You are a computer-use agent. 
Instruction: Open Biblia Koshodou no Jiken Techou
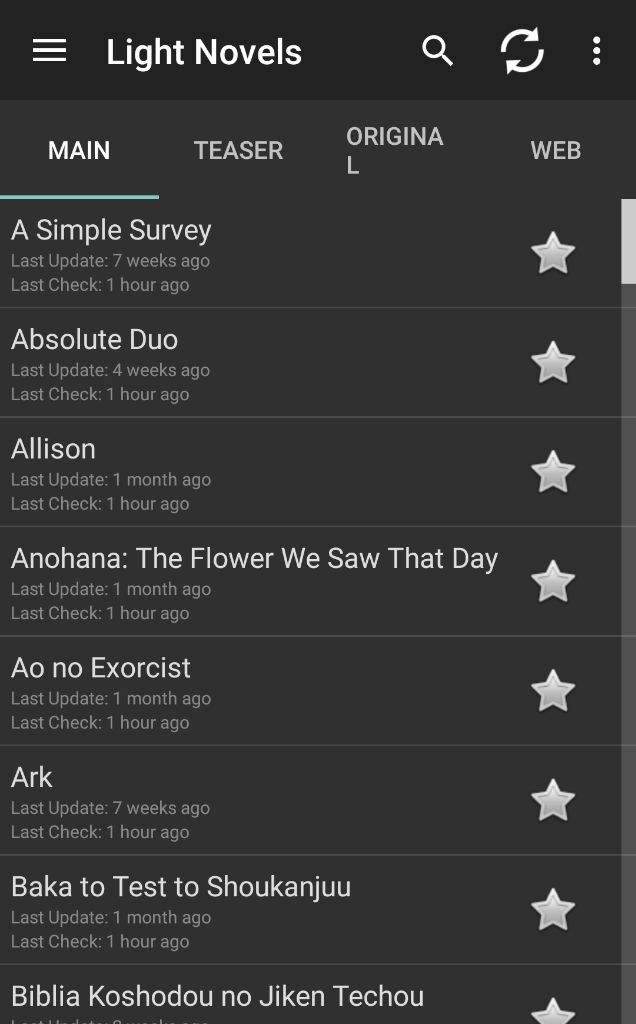pos(261,995)
